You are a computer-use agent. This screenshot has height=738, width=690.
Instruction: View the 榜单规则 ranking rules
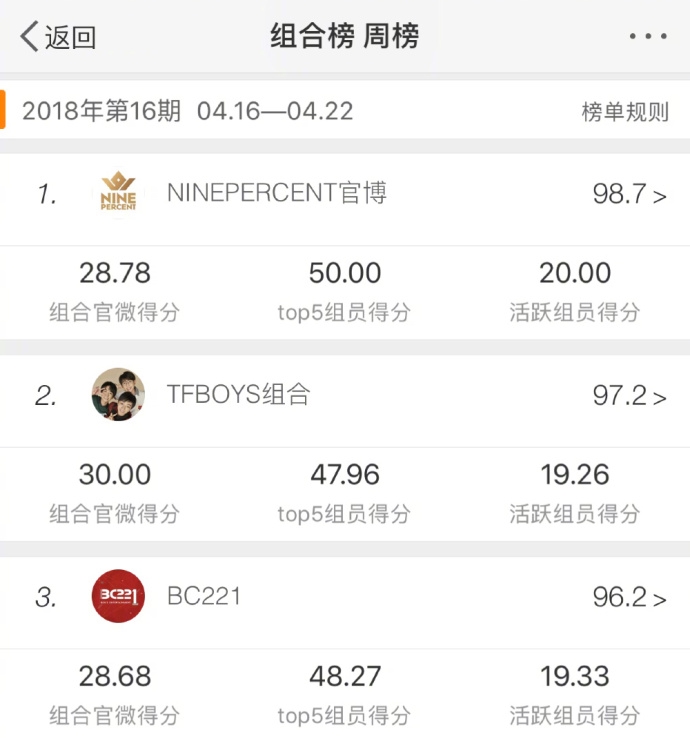point(625,111)
